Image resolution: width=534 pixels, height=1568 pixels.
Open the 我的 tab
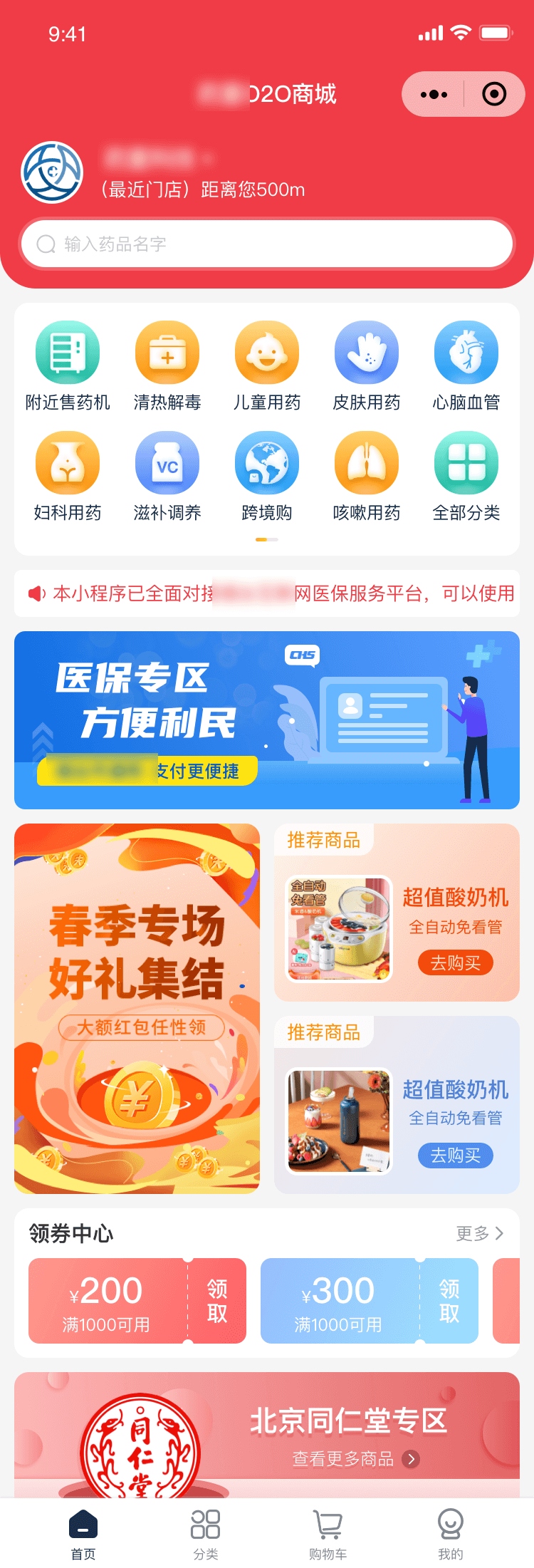click(x=451, y=1534)
